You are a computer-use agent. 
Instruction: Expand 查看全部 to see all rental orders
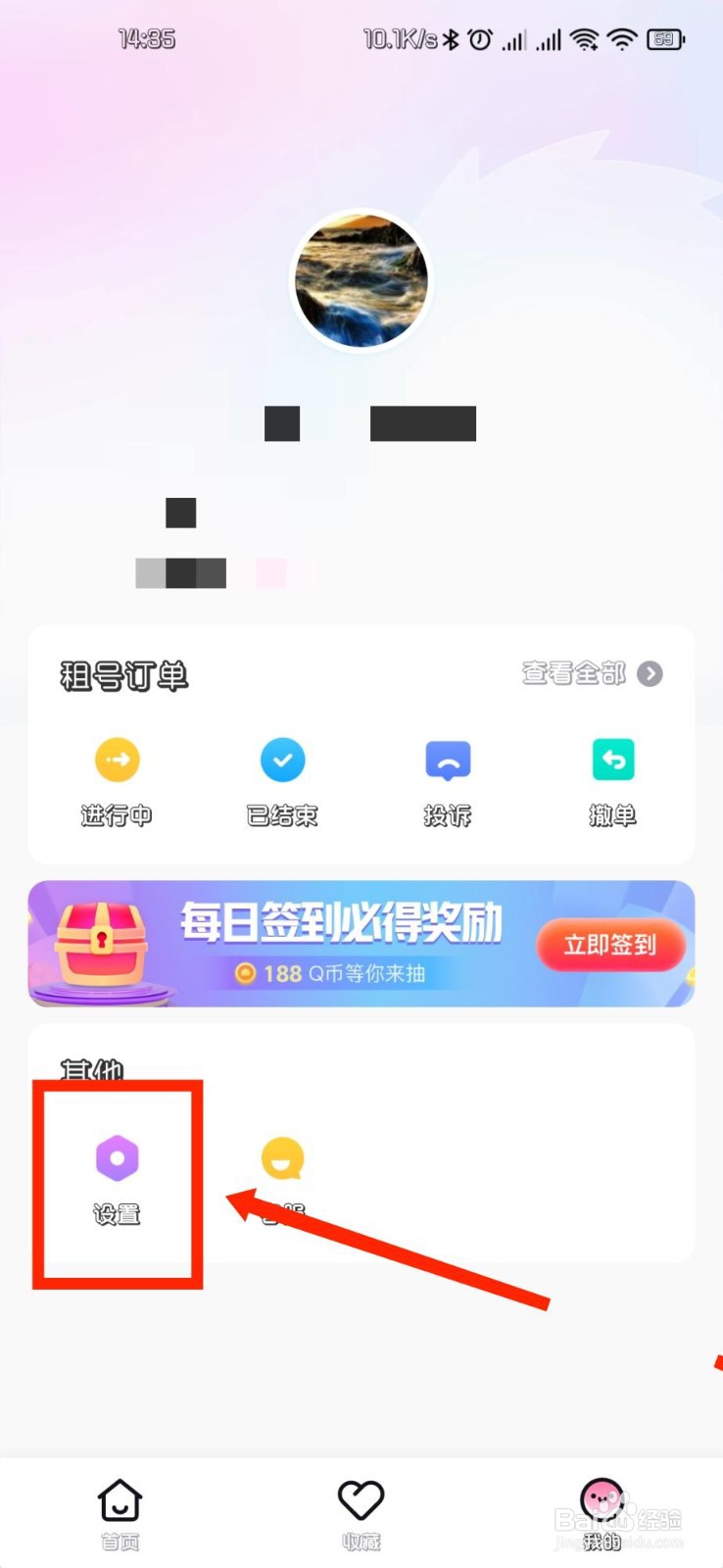point(573,674)
